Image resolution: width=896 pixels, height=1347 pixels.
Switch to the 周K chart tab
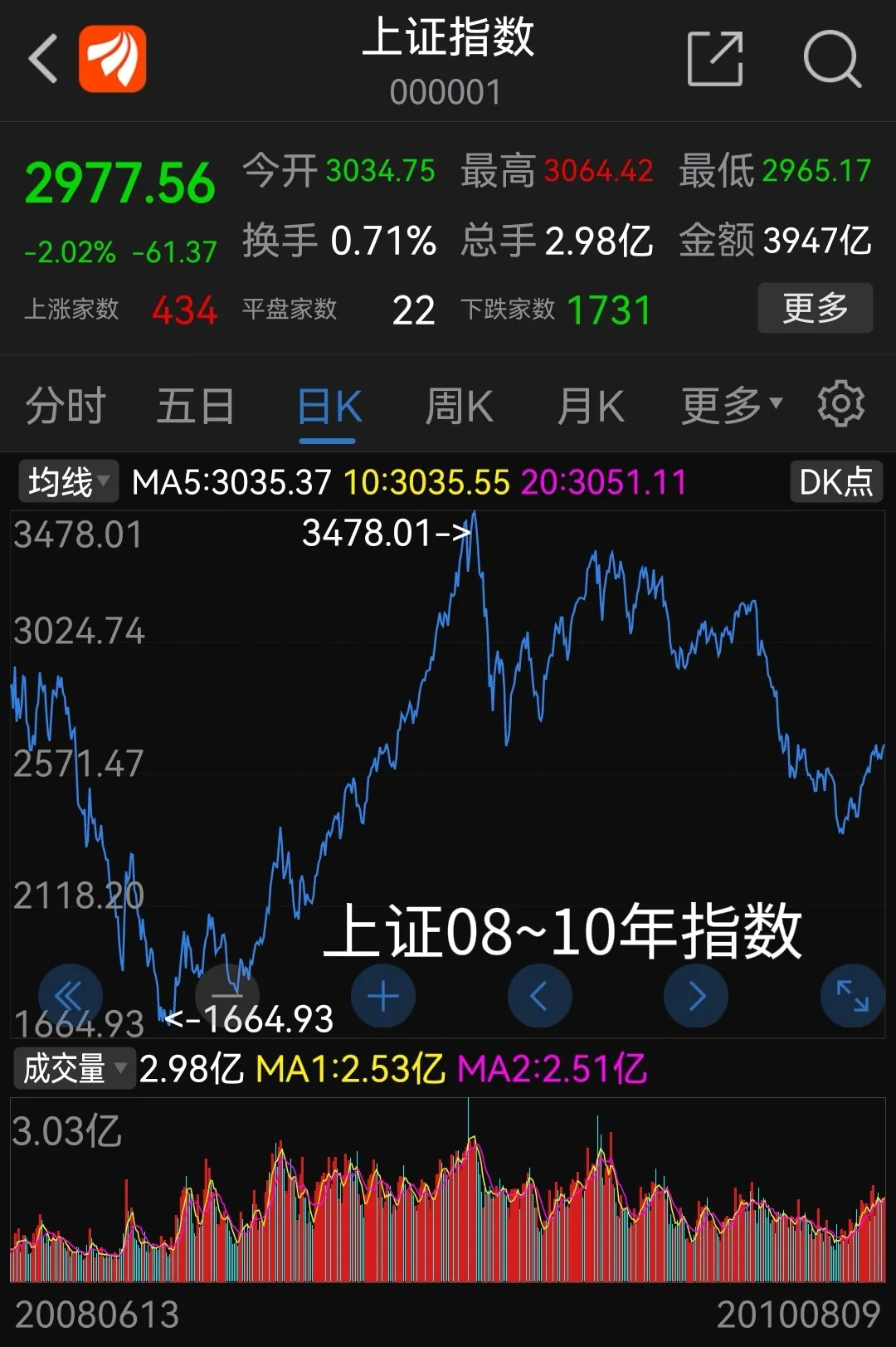tap(459, 407)
